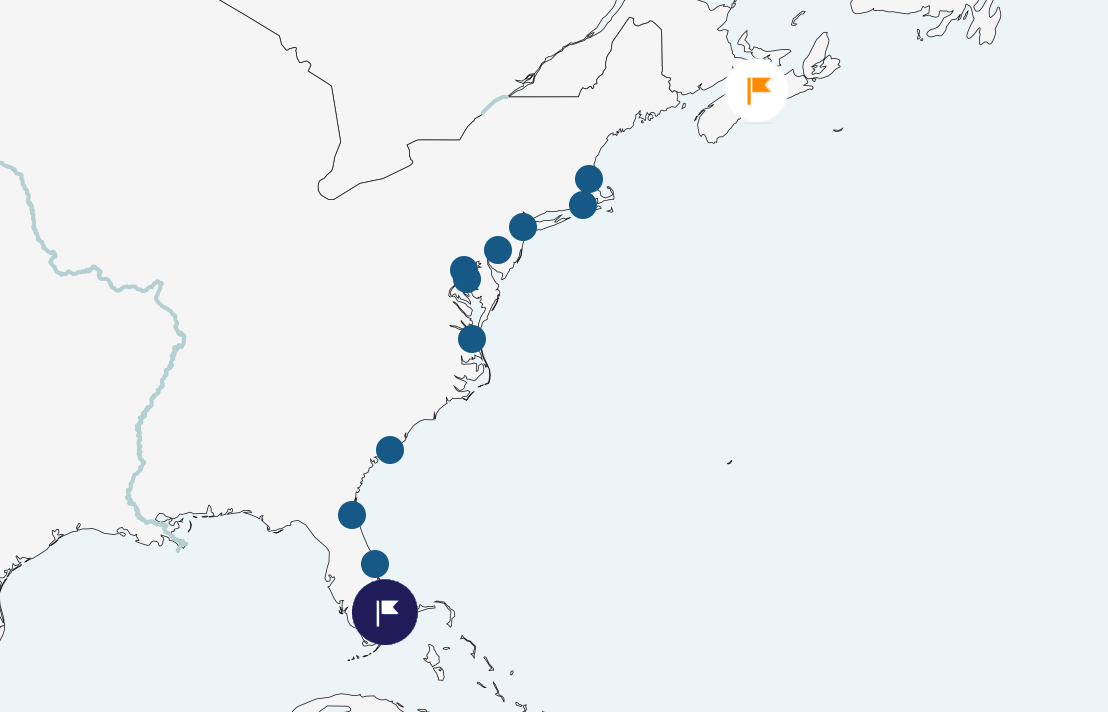The height and width of the screenshot is (712, 1108).
Task: Tap the blue stop marker on the Carolina coast
Action: (390, 450)
